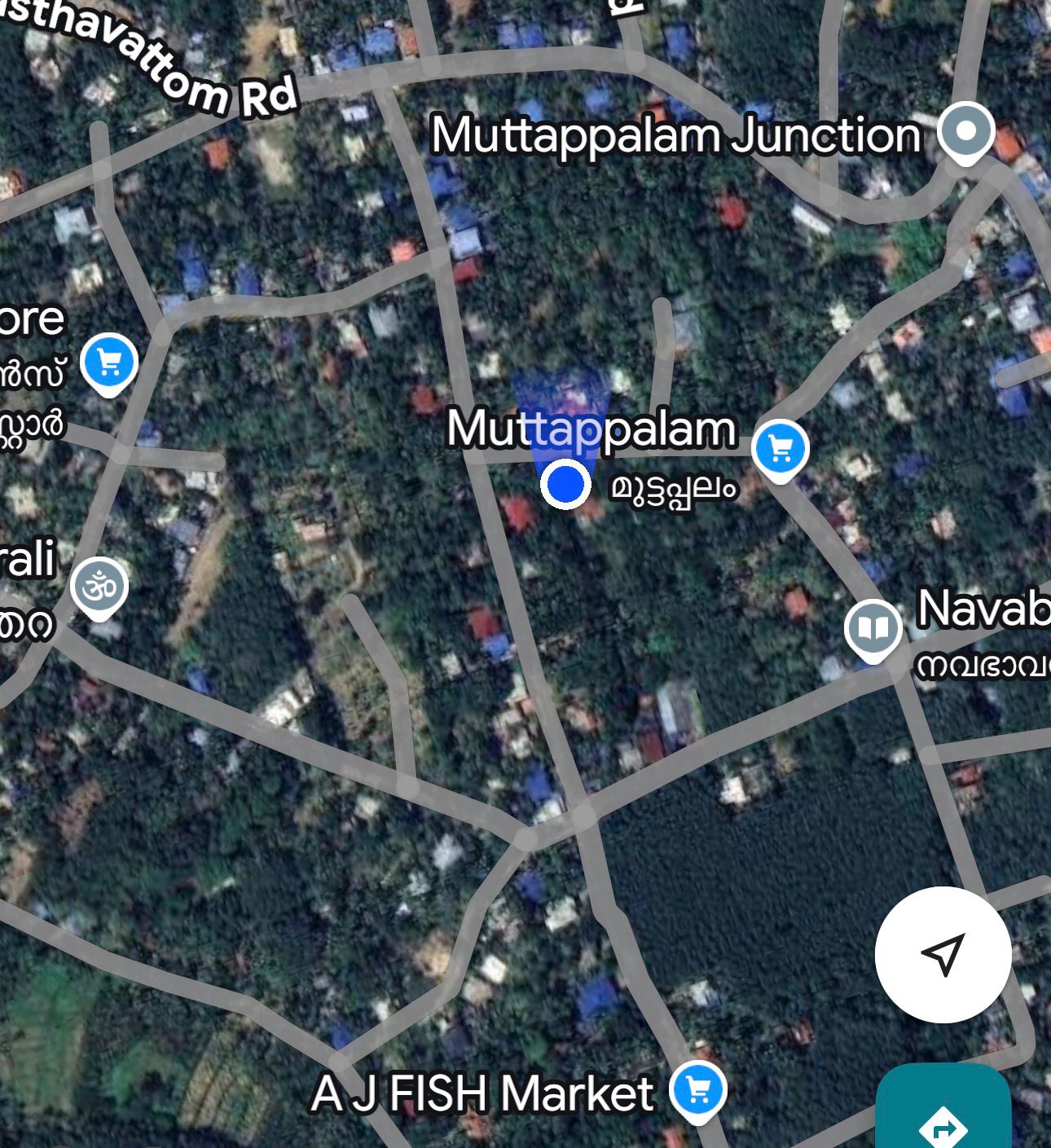Viewport: 1051px width, 1148px height.
Task: Tap the shopping pin beside Muttappalam label
Action: coord(781,450)
